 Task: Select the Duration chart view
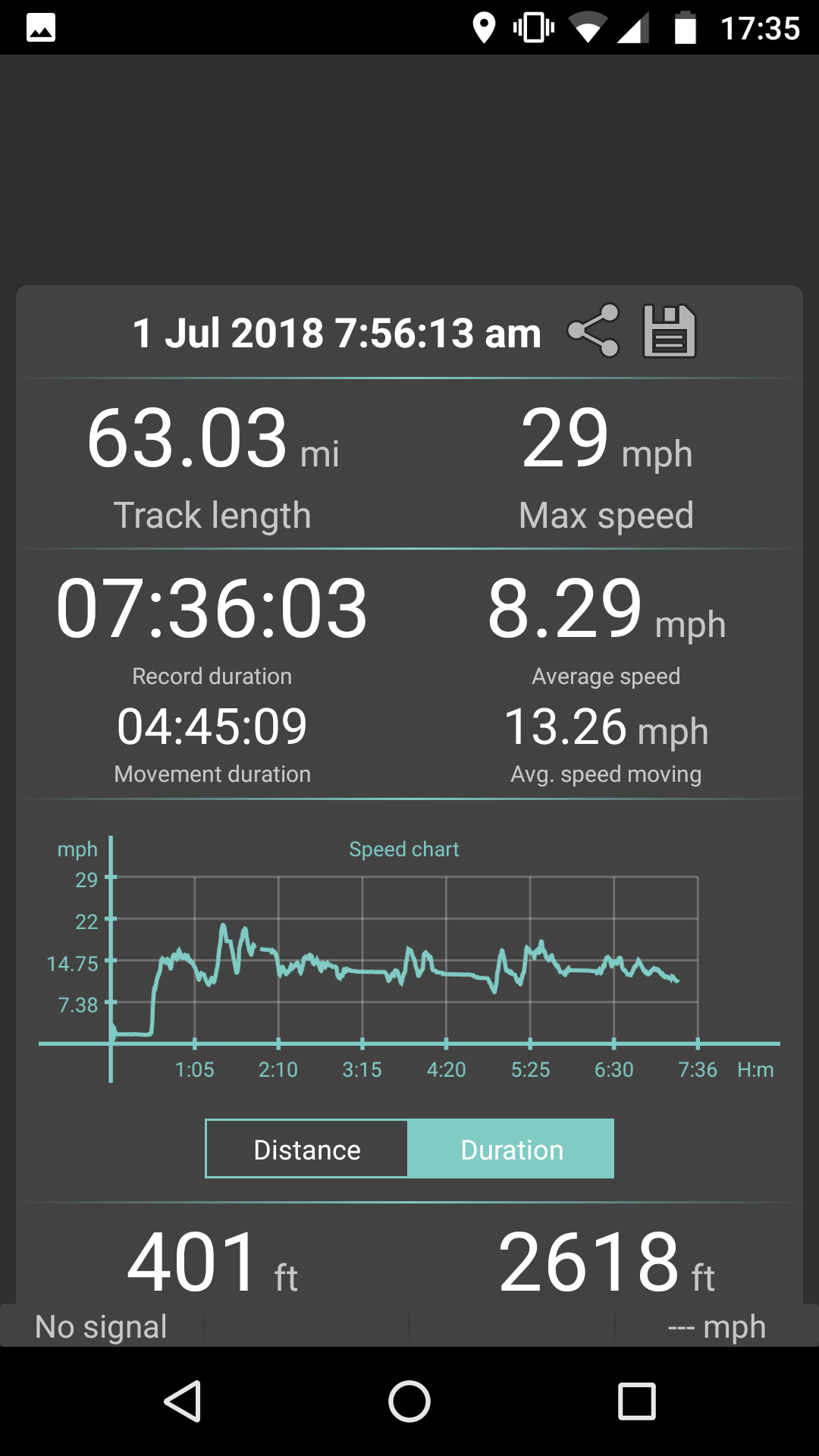511,1149
